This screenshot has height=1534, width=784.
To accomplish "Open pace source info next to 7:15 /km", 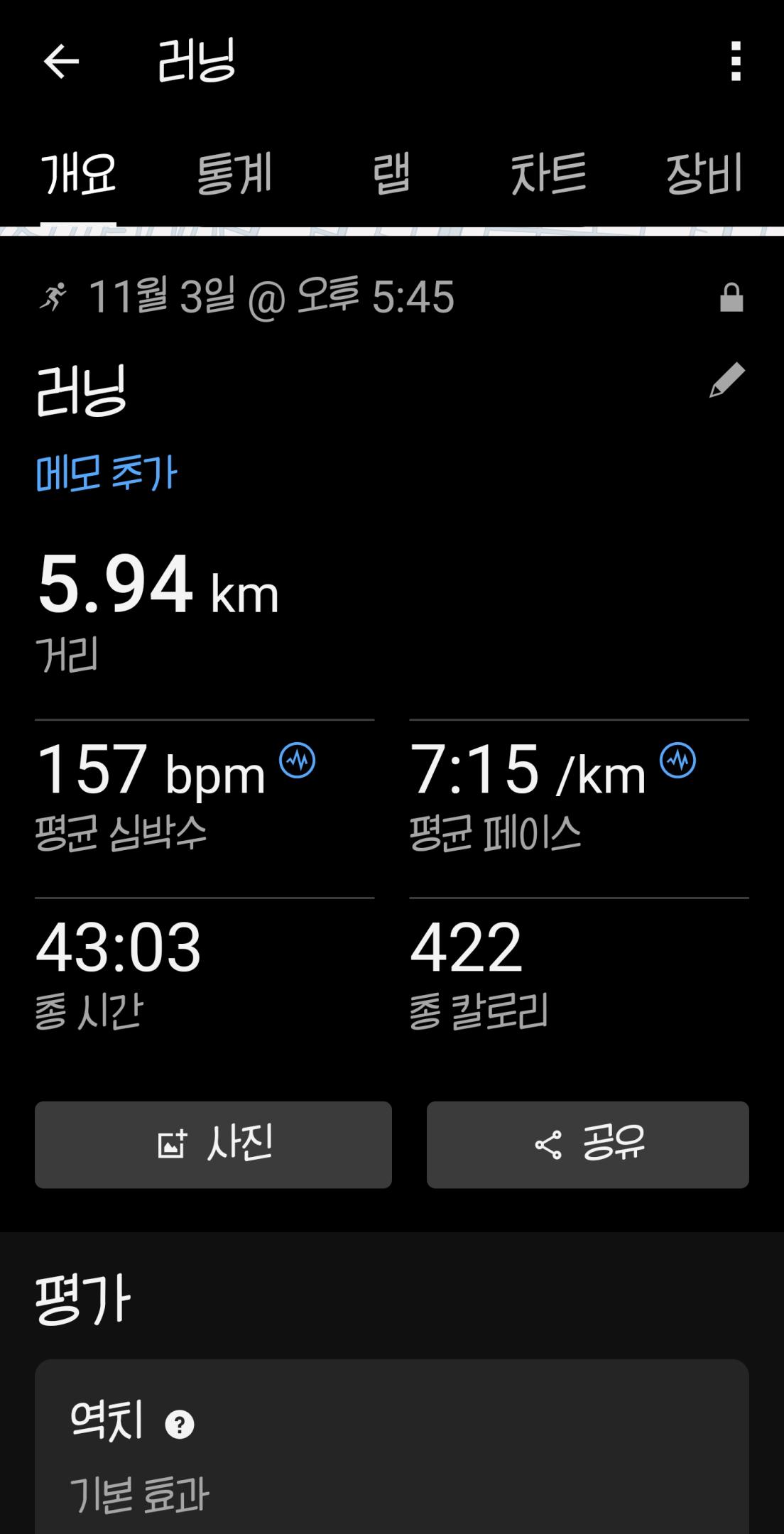I will pyautogui.click(x=678, y=761).
